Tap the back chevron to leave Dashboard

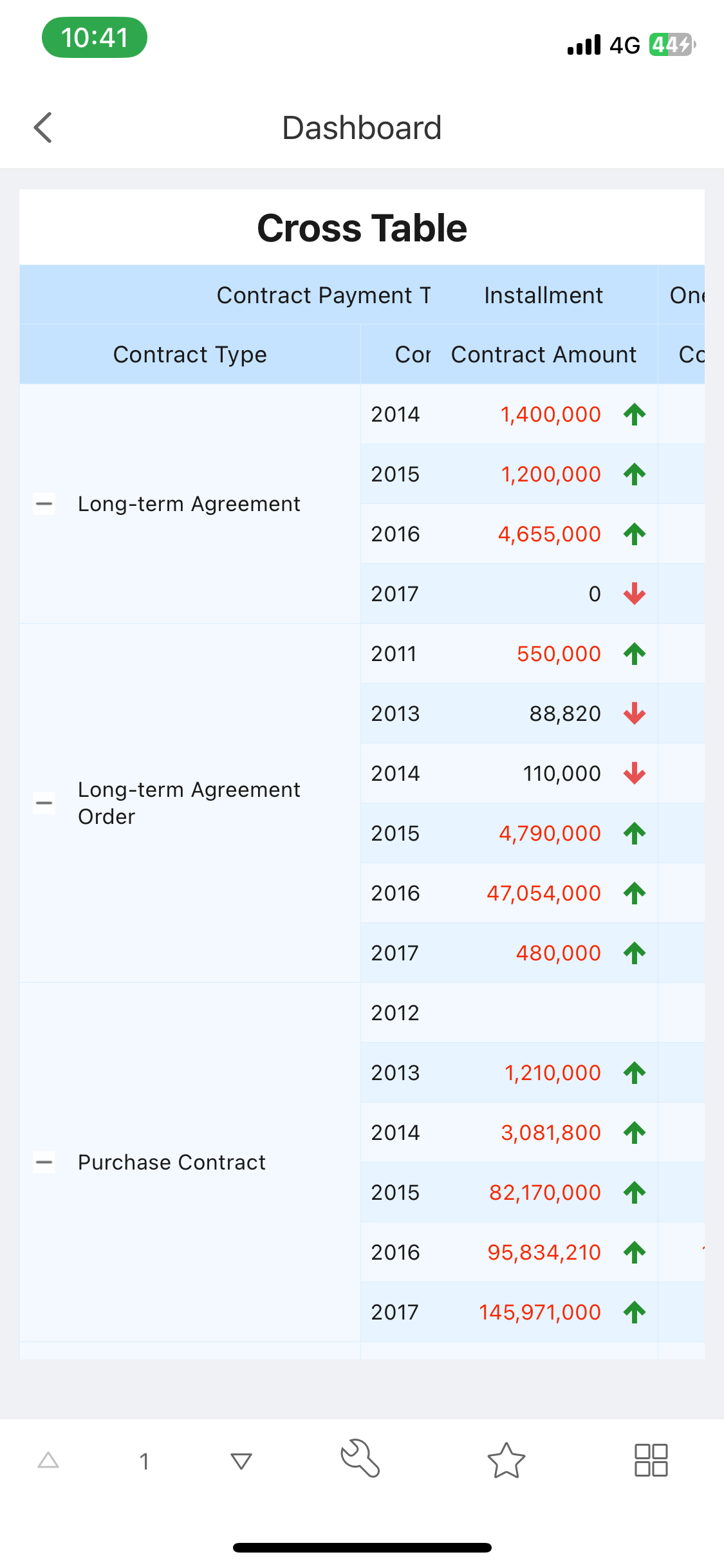(42, 127)
